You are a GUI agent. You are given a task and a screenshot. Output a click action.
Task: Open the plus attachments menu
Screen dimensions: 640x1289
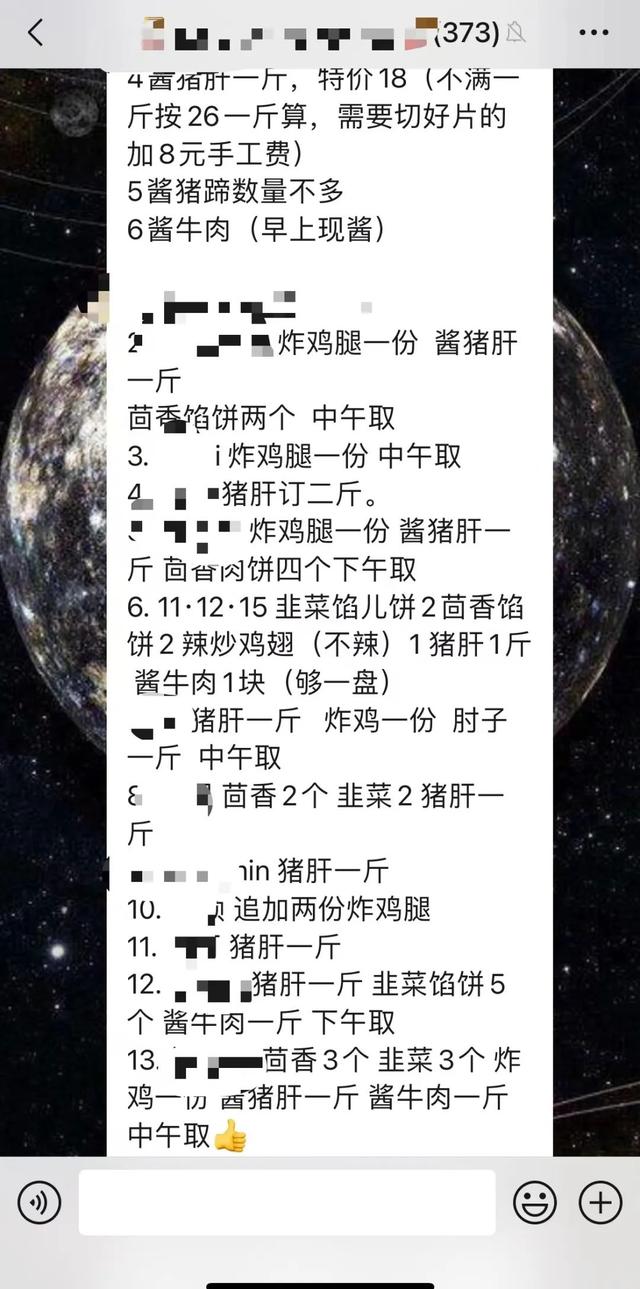[x=600, y=1201]
